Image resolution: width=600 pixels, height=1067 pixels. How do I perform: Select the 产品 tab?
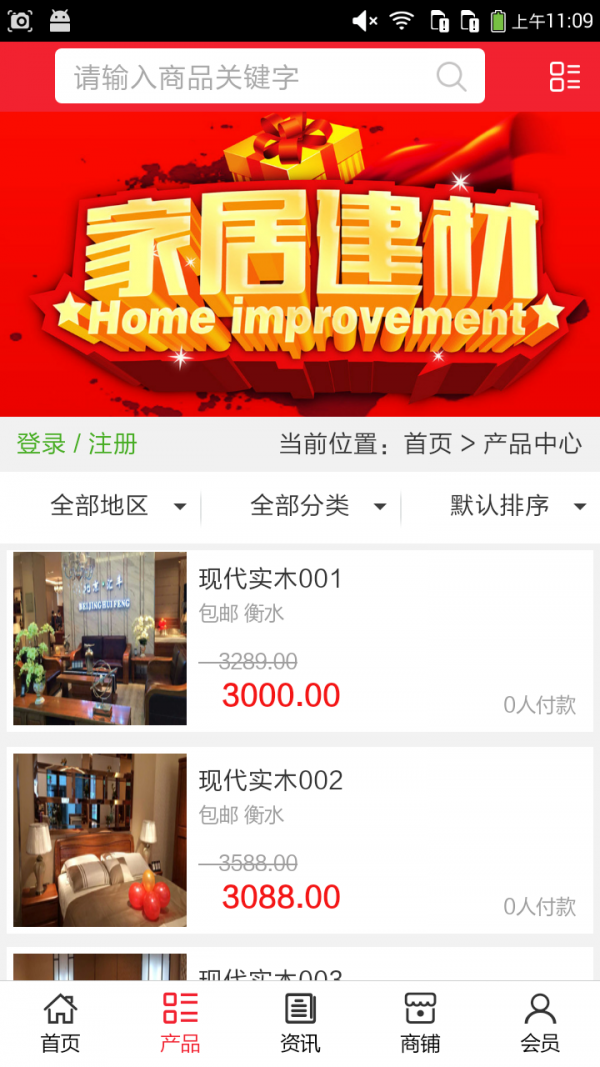point(180,1023)
